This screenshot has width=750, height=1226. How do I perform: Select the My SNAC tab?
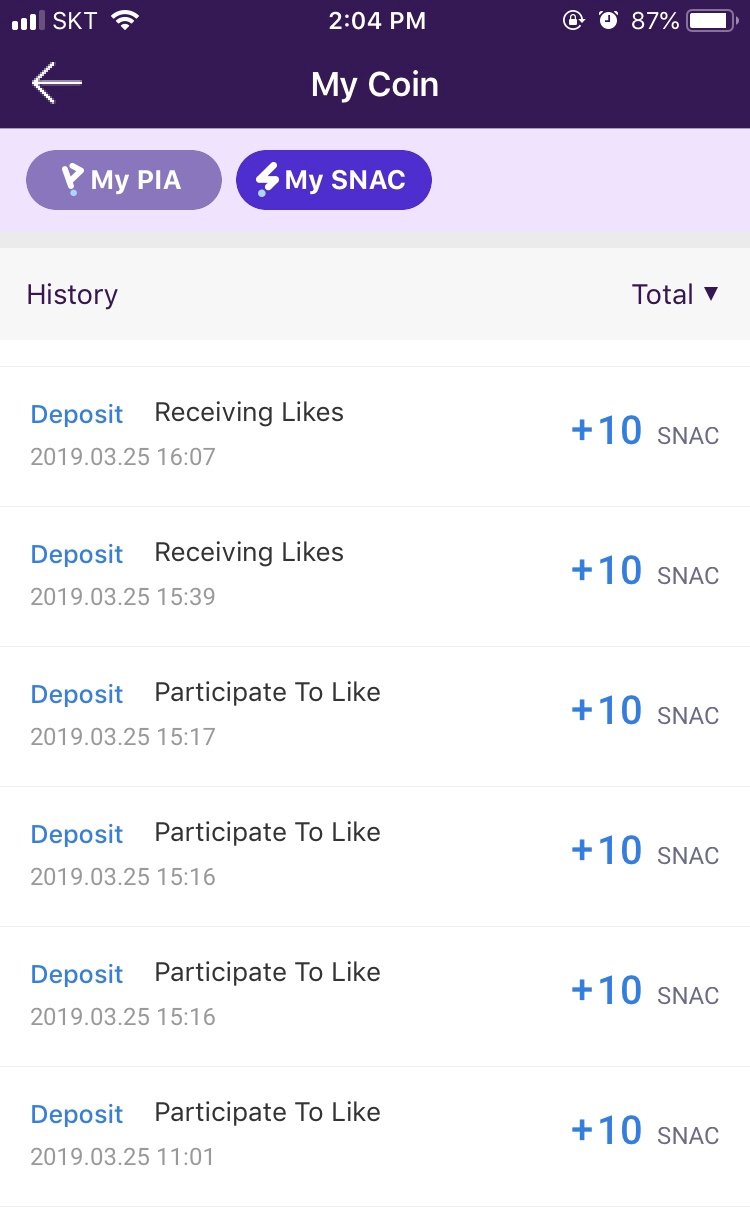[333, 180]
